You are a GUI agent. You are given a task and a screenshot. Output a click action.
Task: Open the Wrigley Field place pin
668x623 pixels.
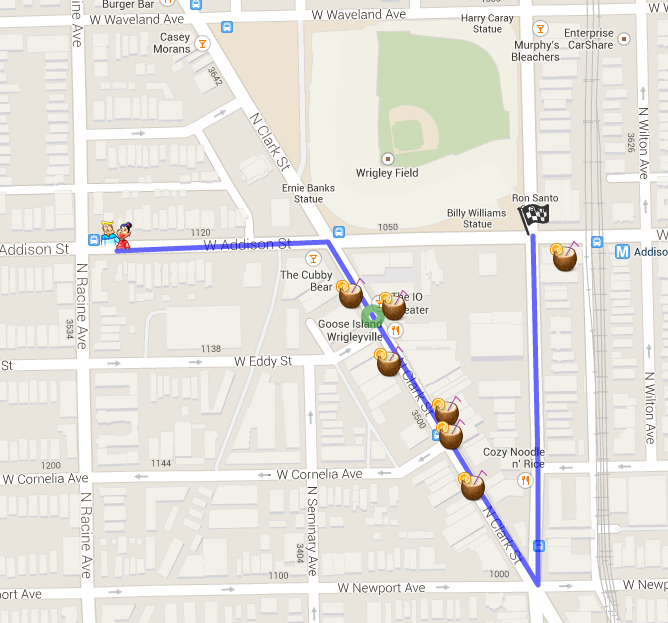click(389, 158)
